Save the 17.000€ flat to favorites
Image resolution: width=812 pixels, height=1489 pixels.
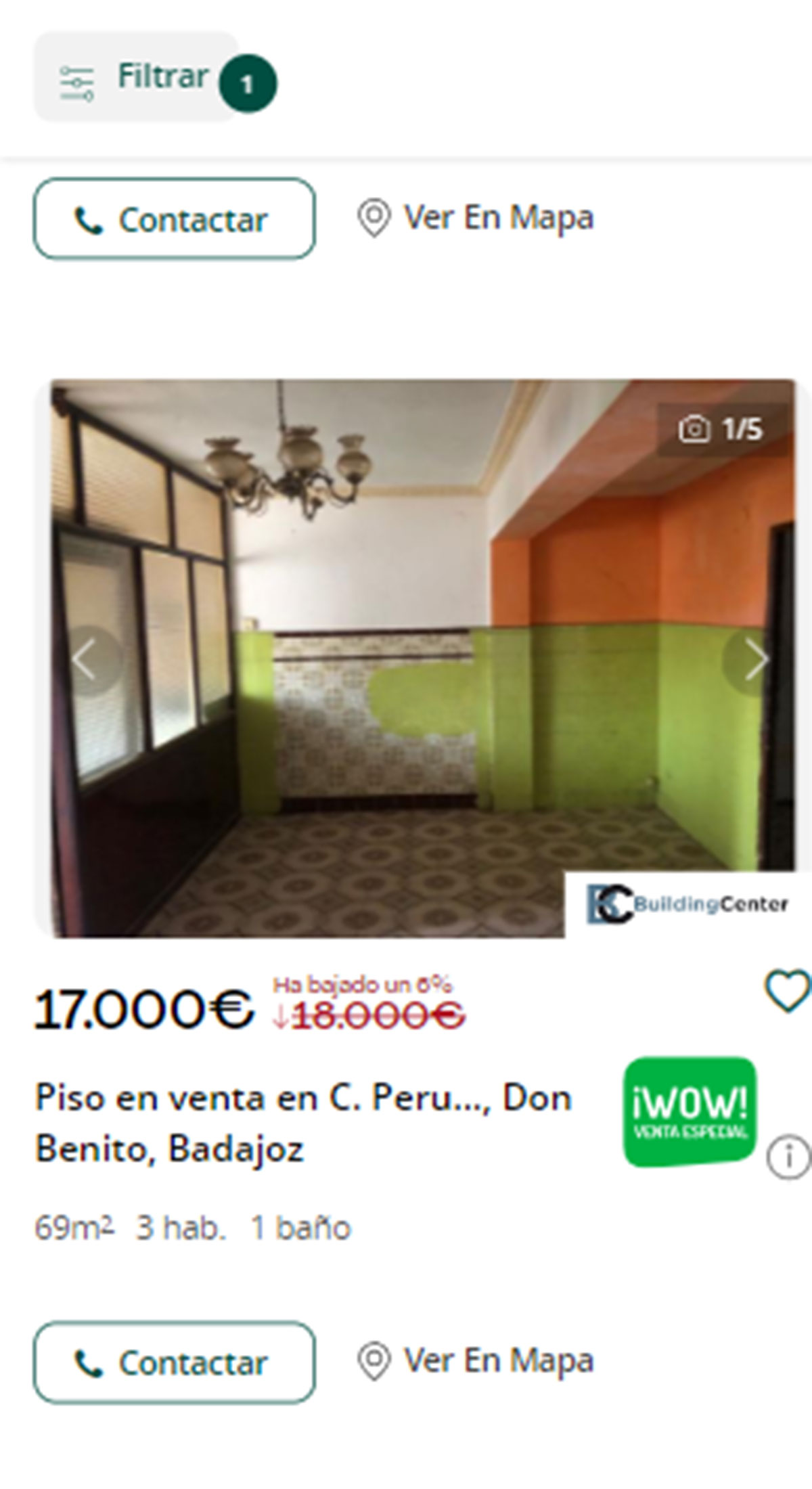click(x=787, y=992)
